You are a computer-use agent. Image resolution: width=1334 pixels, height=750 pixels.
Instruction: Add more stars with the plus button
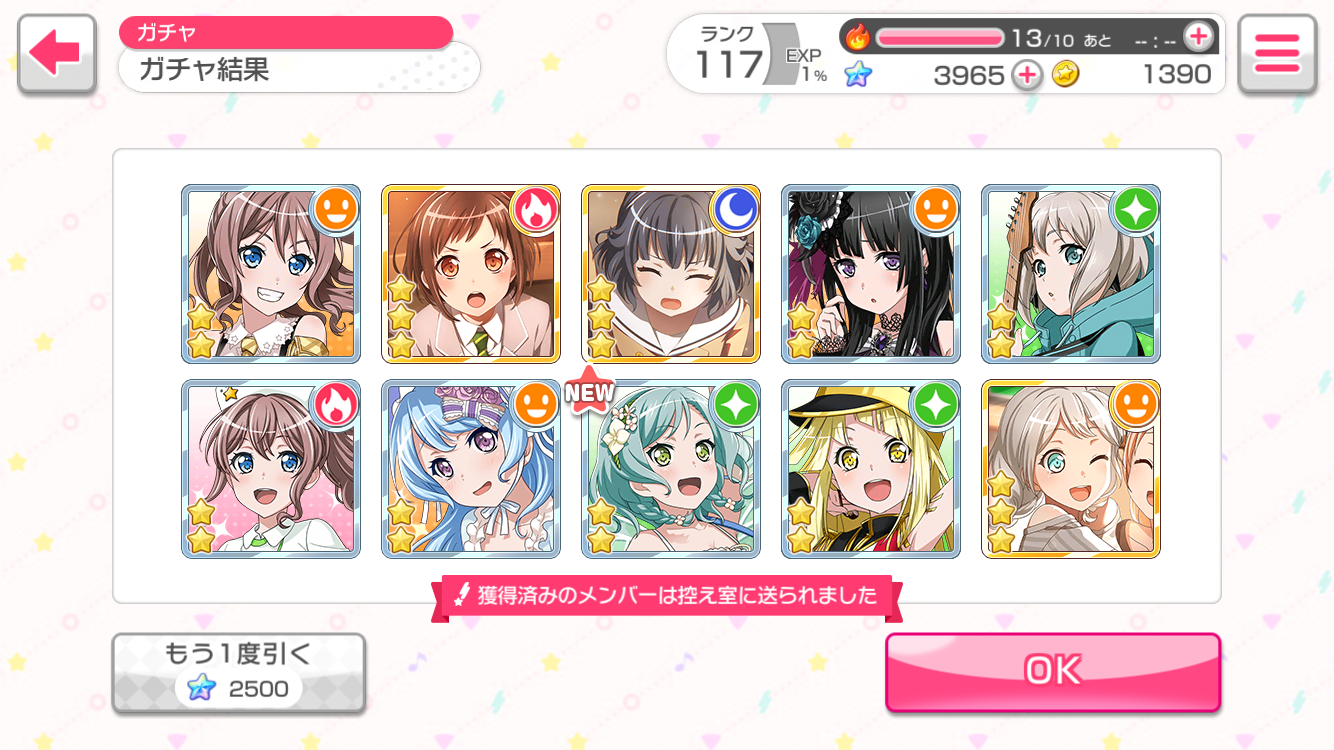tap(1026, 75)
